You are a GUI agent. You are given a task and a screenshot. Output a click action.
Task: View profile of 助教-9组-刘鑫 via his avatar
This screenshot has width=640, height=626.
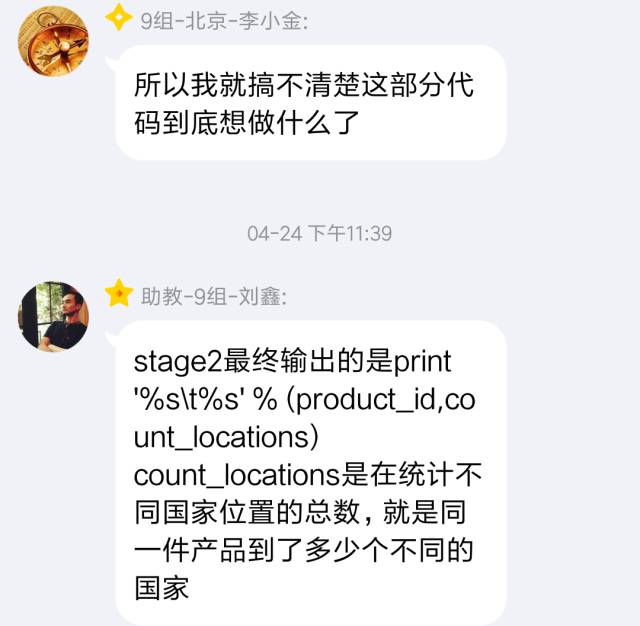[x=53, y=316]
